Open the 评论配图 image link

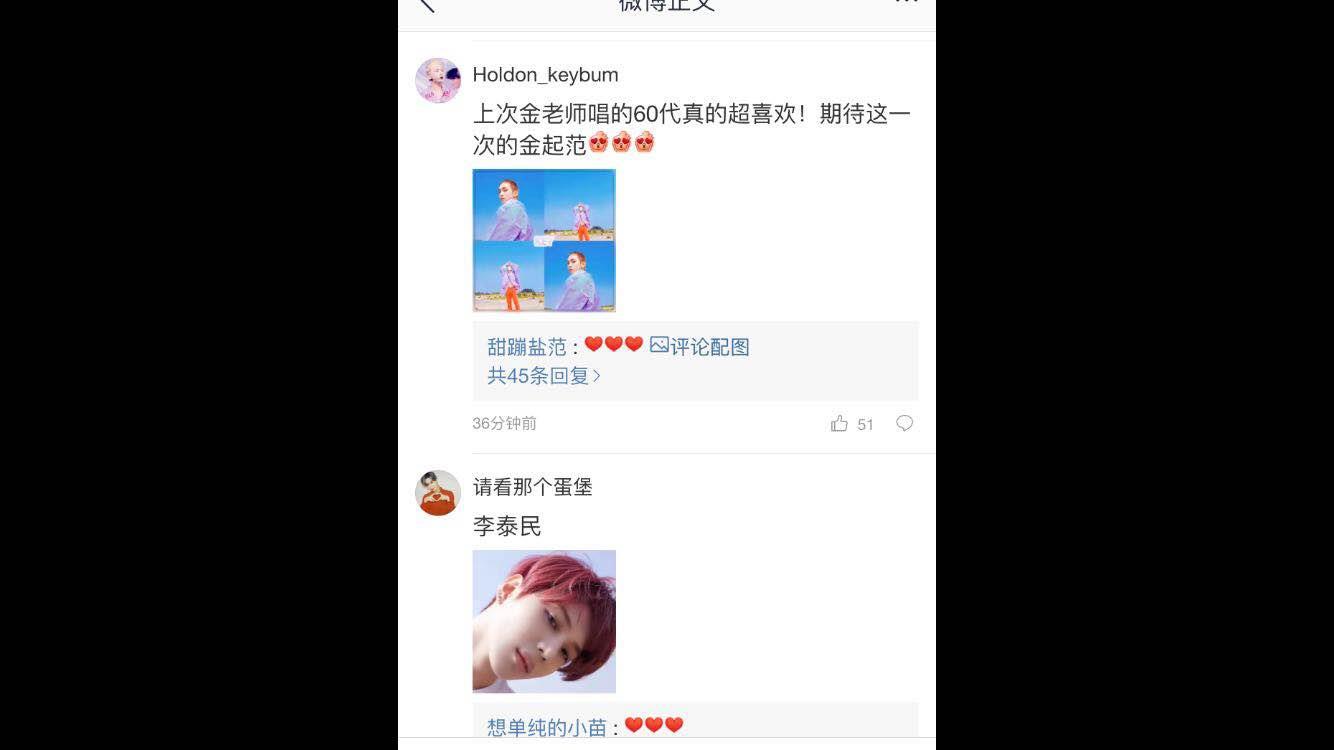(700, 346)
